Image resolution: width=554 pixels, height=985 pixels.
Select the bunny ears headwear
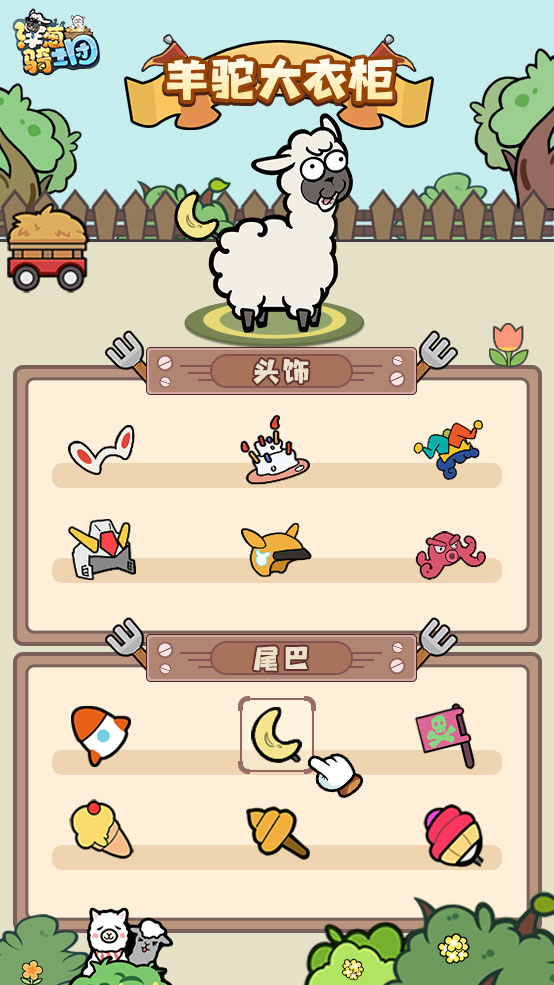coord(102,449)
